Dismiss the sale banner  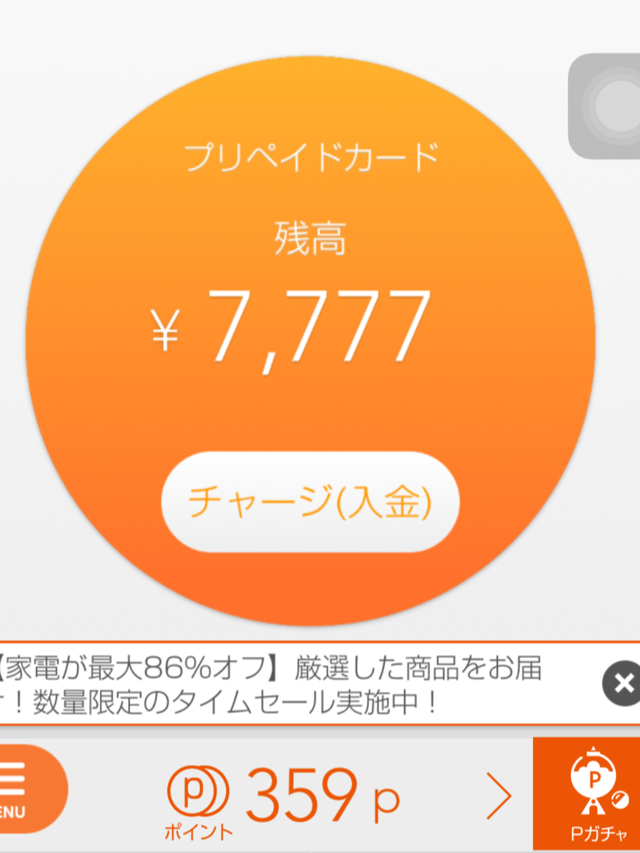click(x=622, y=684)
